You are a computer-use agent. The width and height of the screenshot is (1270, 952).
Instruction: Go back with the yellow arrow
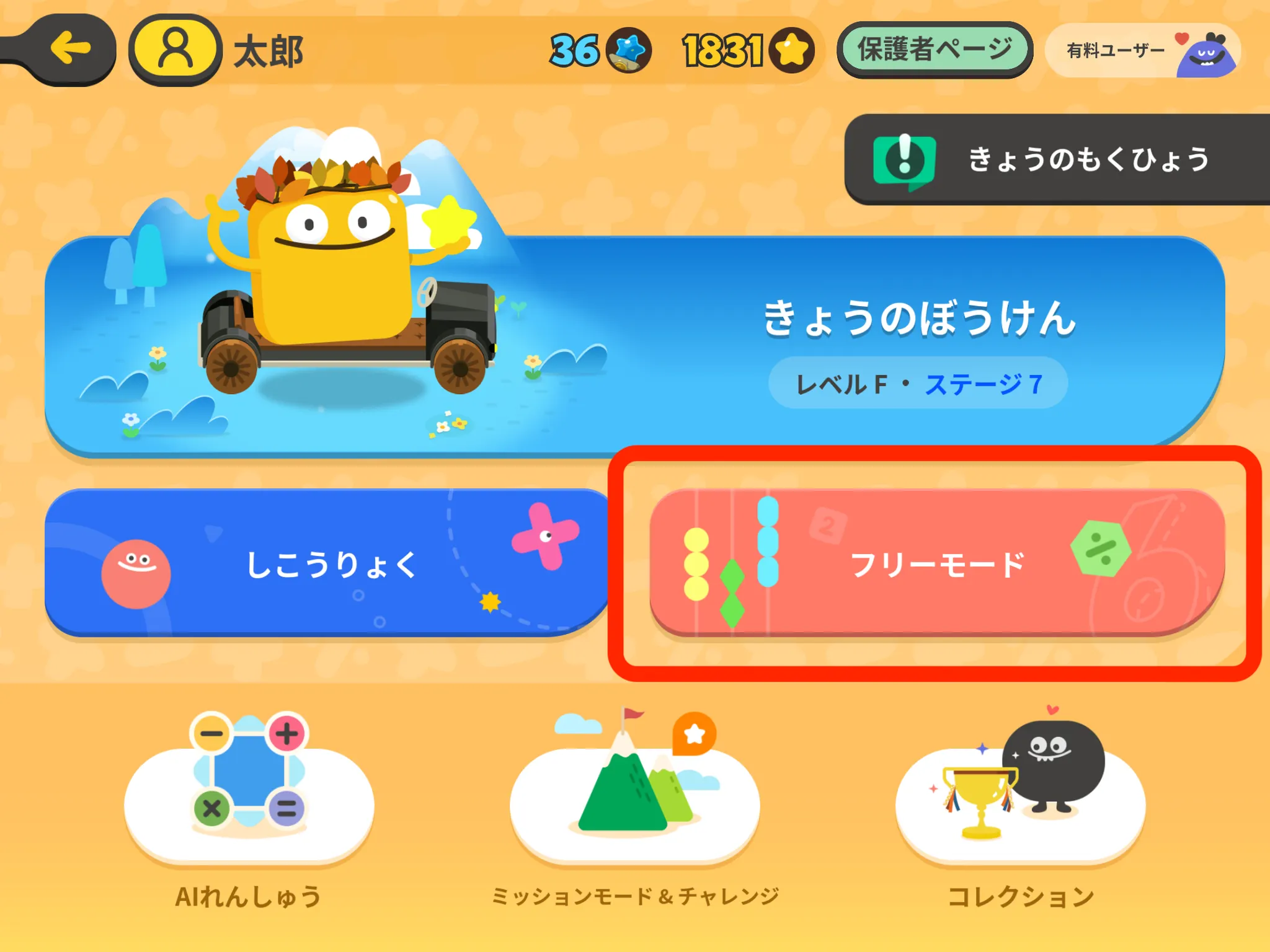(69, 48)
